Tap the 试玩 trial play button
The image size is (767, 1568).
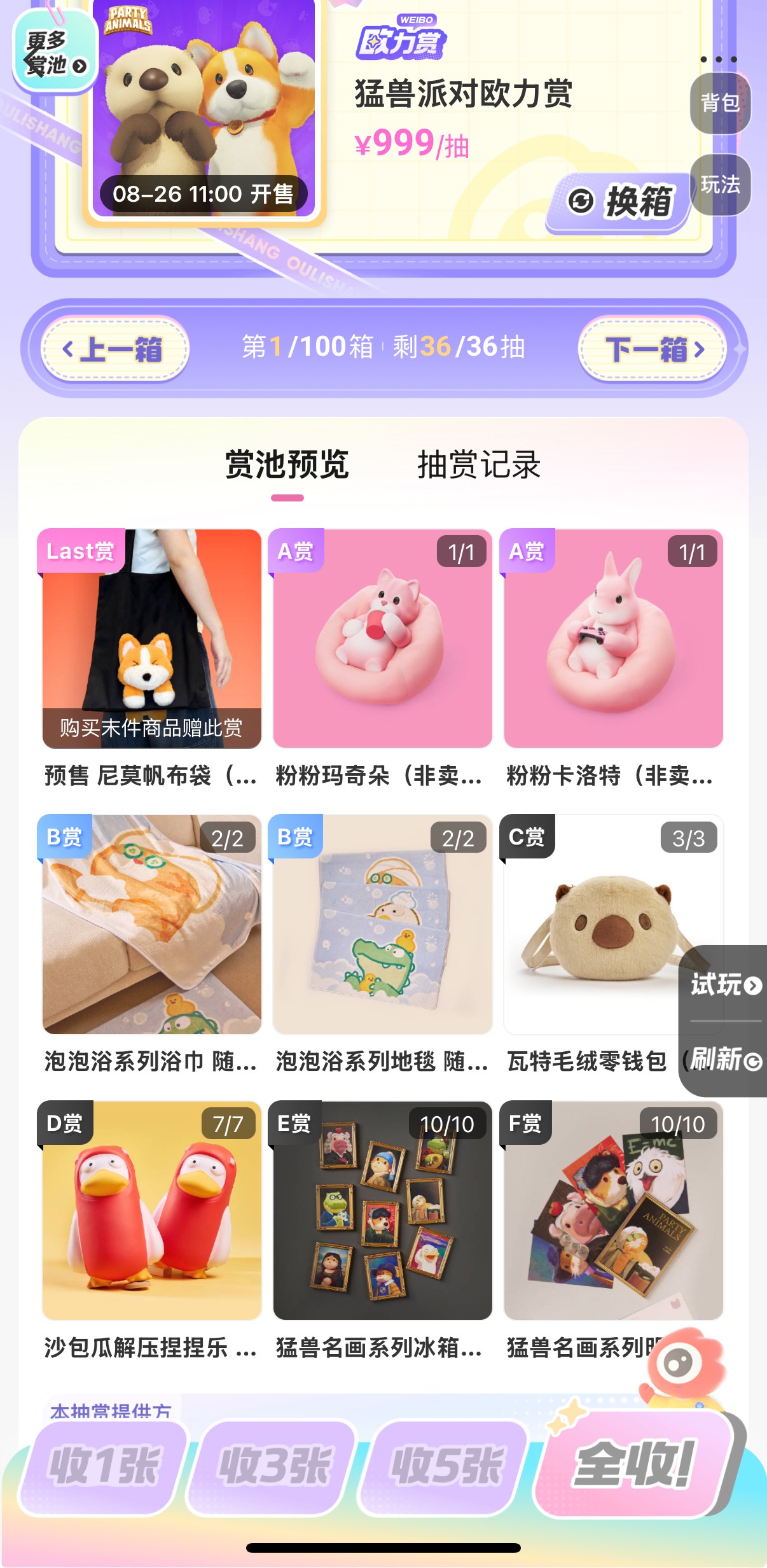click(725, 985)
